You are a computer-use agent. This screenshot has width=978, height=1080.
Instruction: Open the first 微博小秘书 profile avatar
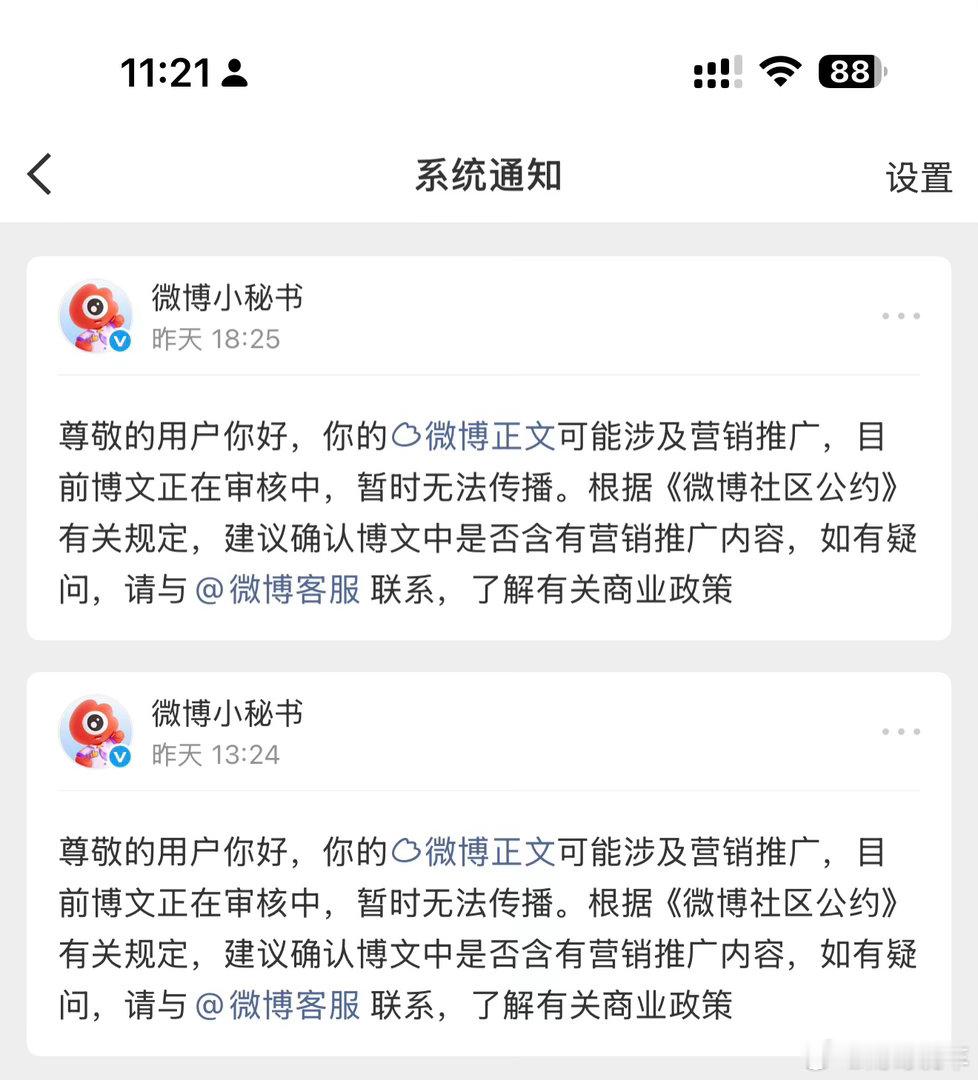(97, 315)
